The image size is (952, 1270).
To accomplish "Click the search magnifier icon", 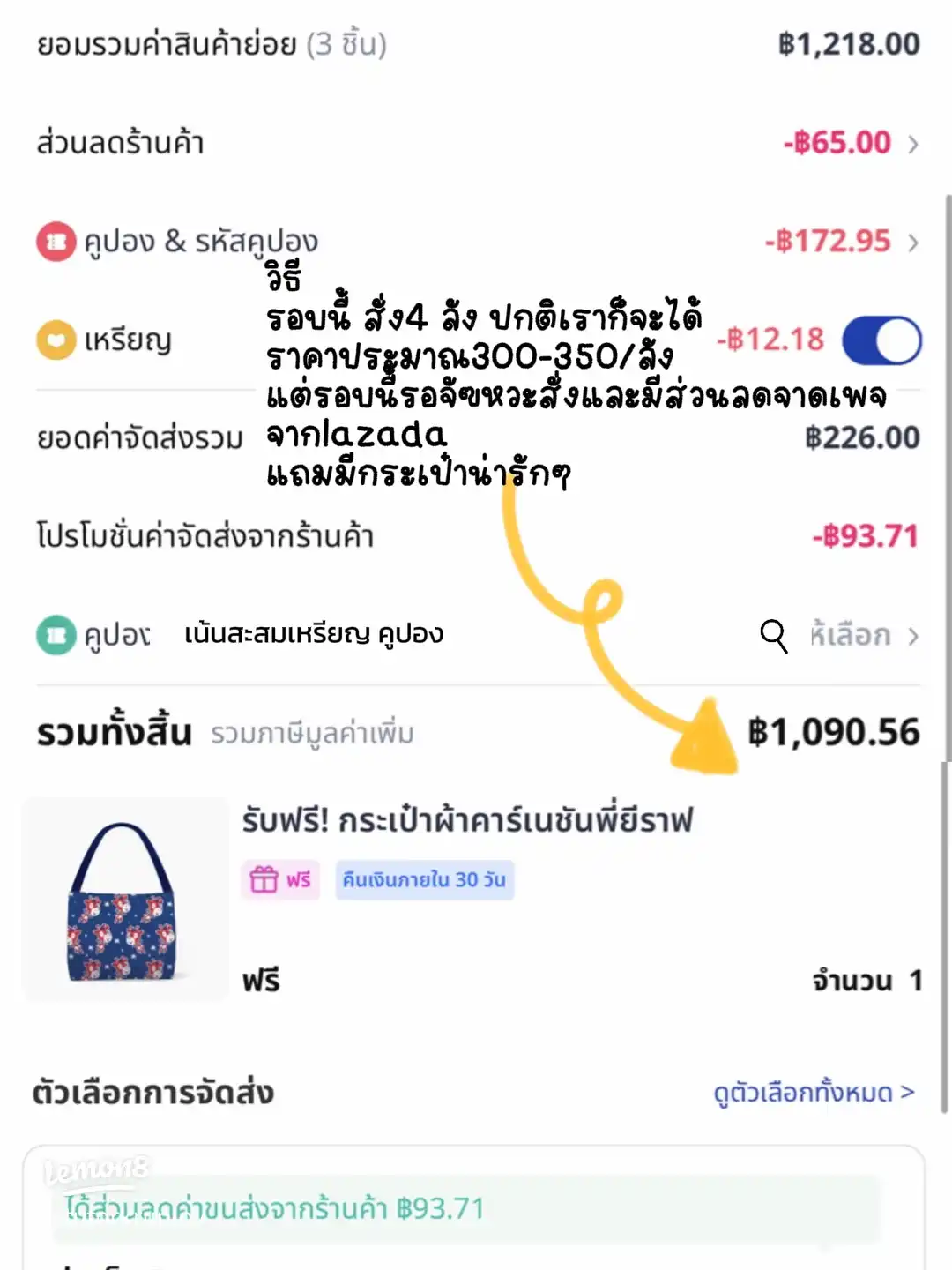I will pyautogui.click(x=774, y=635).
